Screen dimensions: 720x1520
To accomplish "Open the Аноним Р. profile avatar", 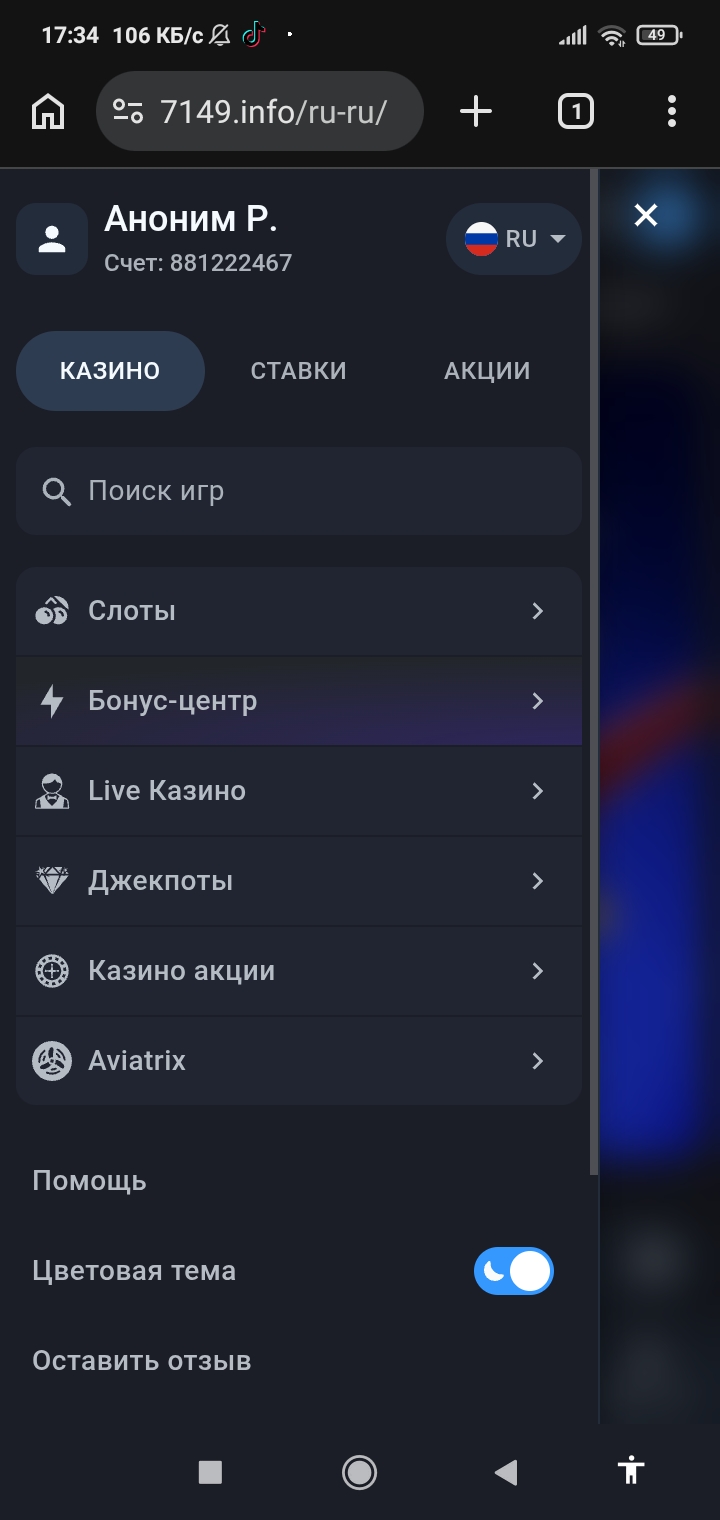I will [52, 239].
